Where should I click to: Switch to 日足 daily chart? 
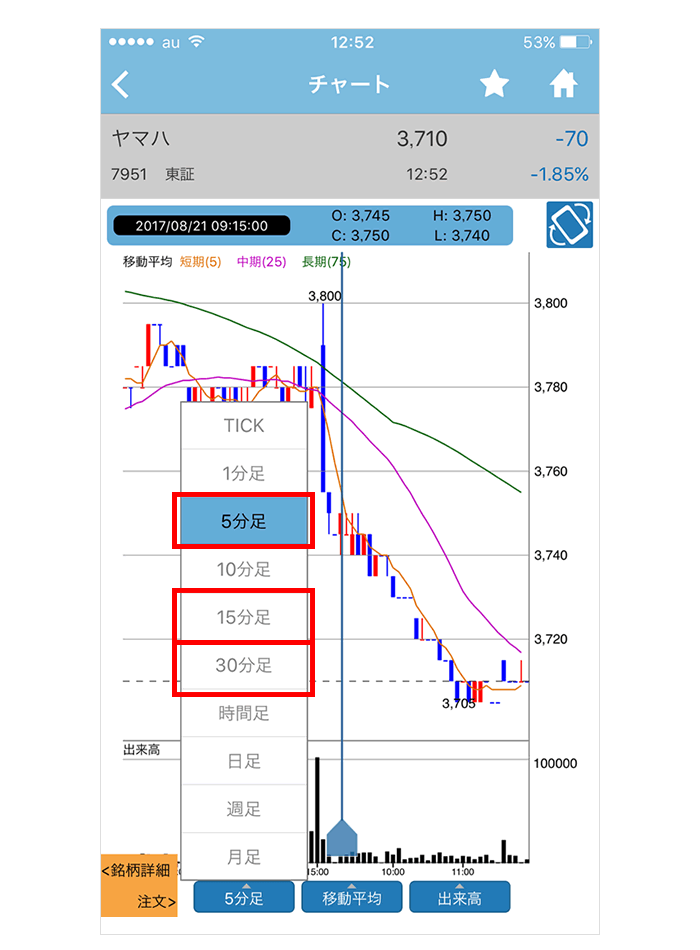pos(244,762)
